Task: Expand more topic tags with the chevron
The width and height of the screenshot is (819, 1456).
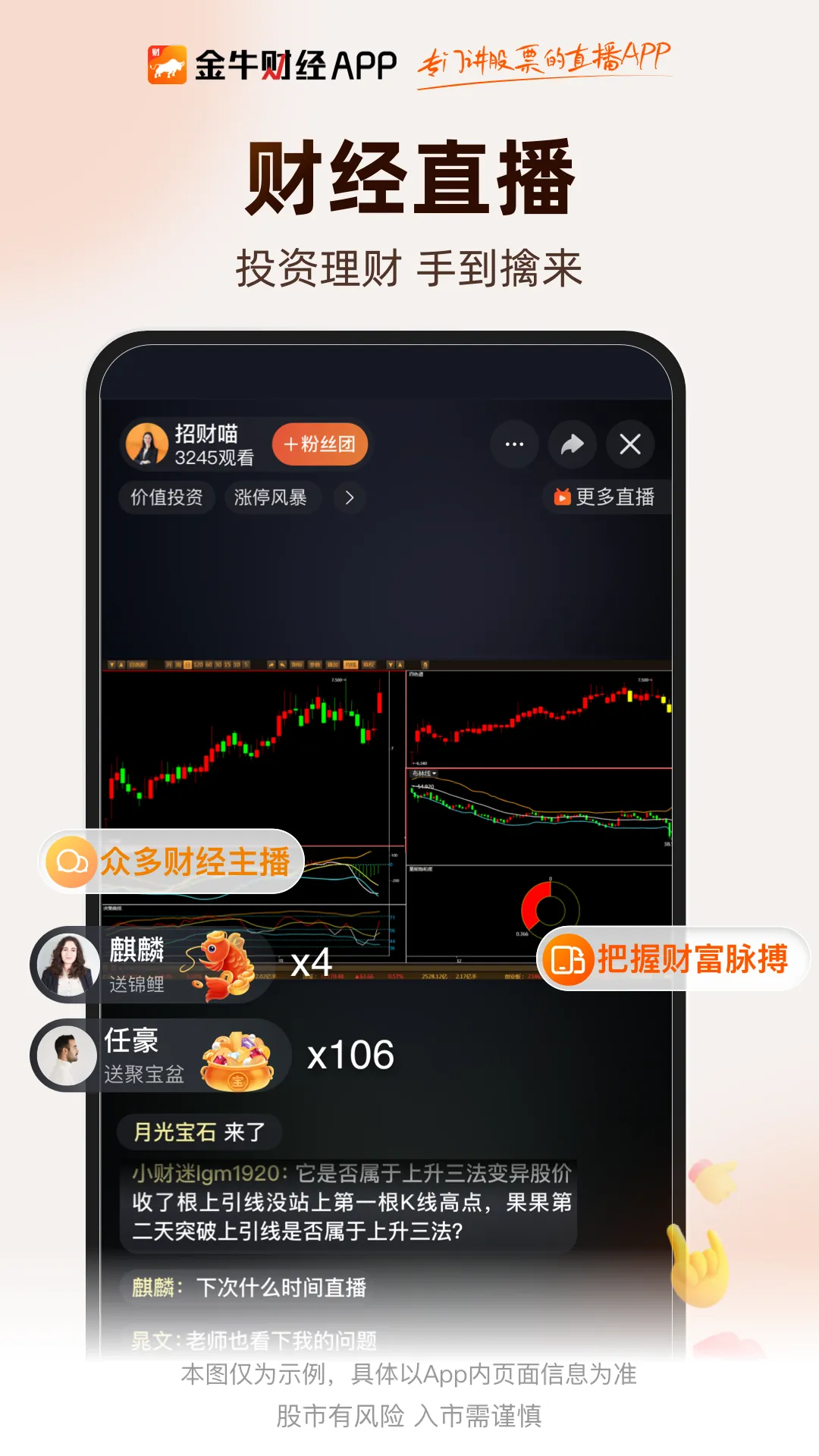Action: 348,498
